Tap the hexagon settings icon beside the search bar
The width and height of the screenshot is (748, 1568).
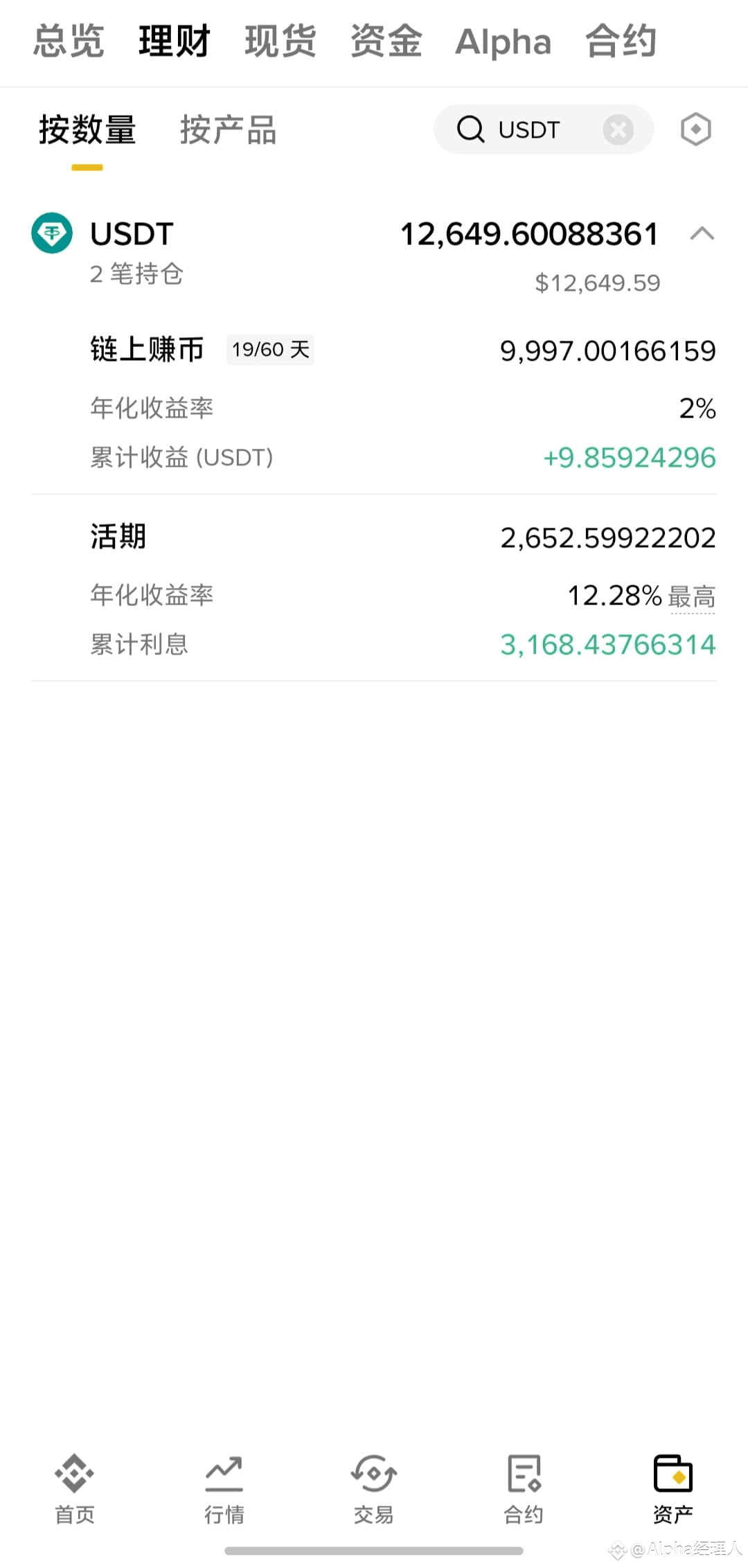695,130
